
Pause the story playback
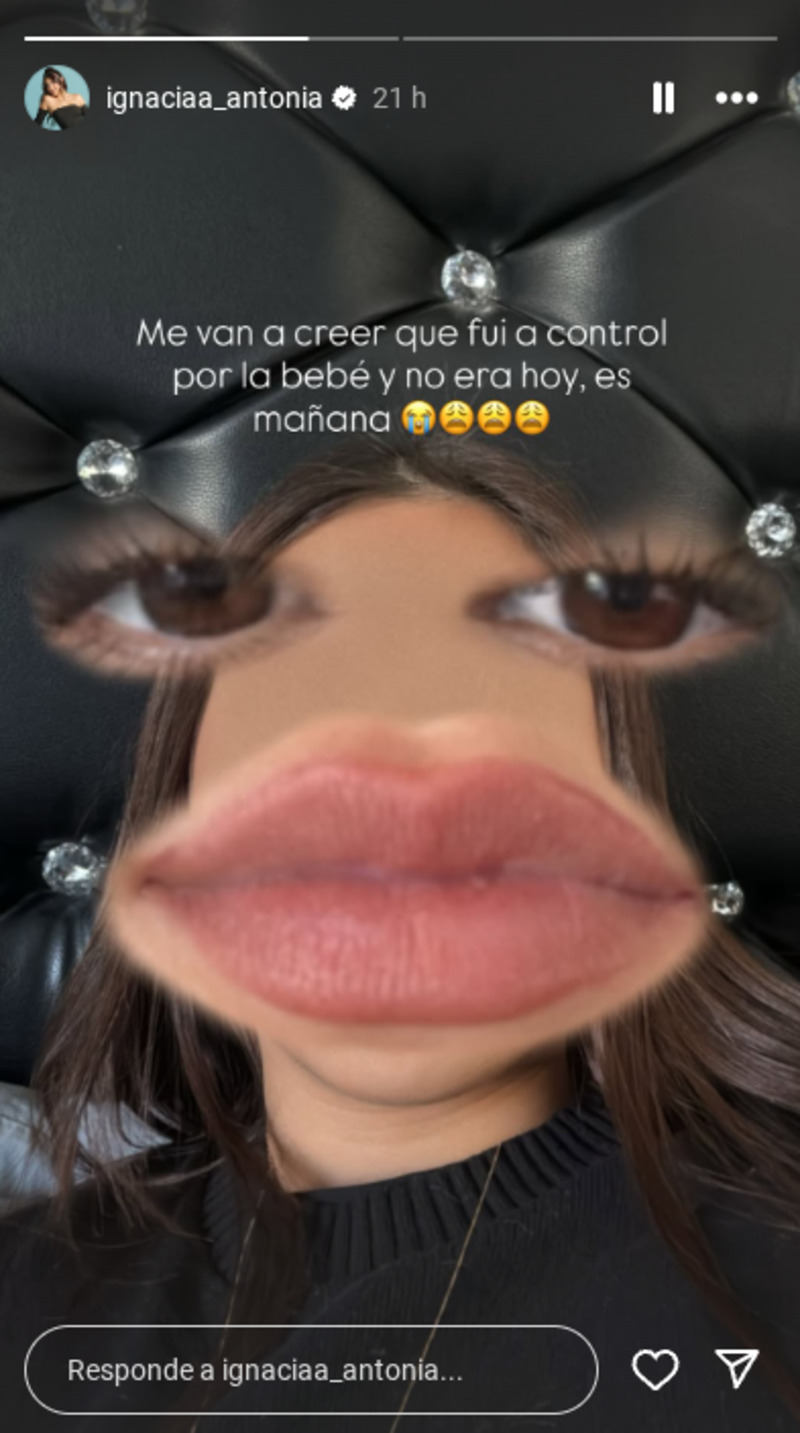click(x=662, y=98)
